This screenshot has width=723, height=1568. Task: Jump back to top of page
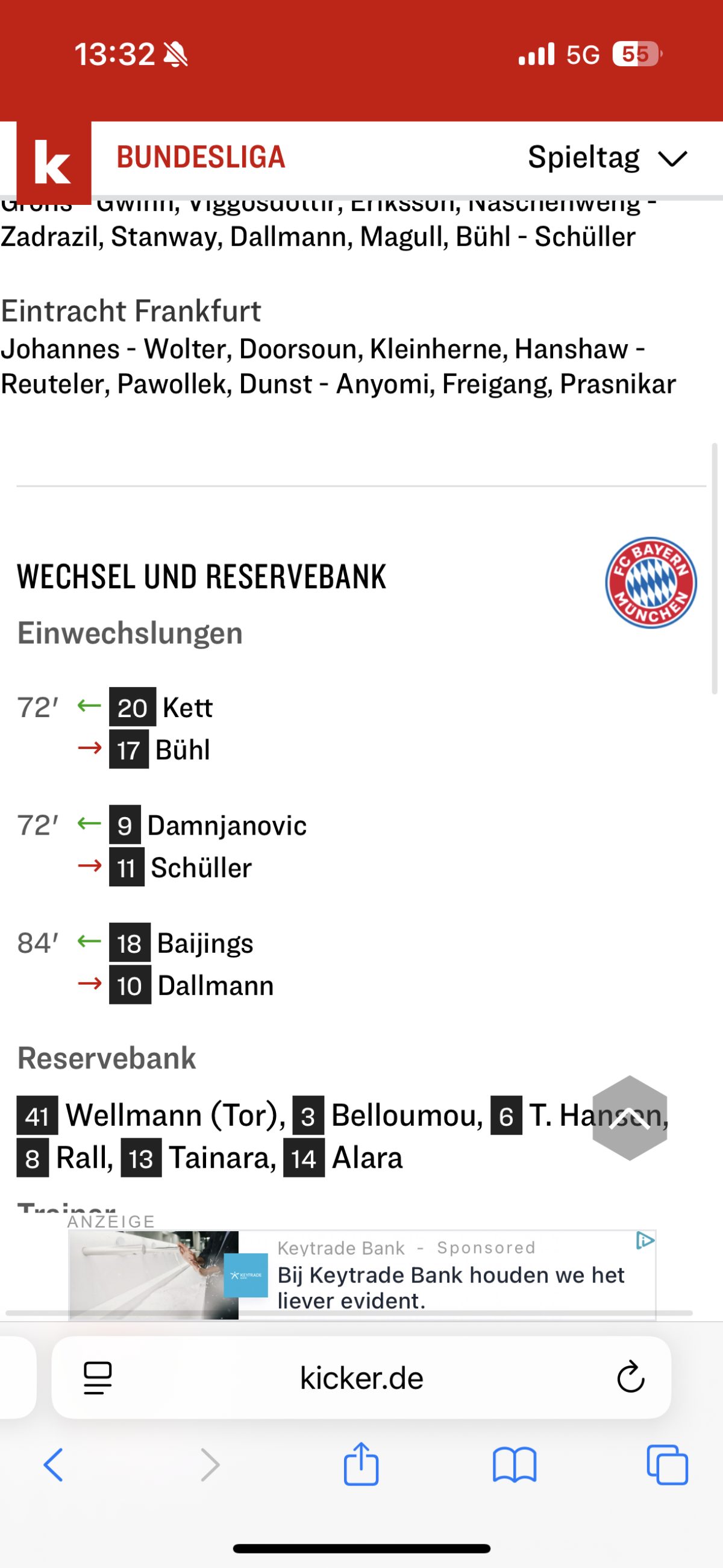point(629,1118)
